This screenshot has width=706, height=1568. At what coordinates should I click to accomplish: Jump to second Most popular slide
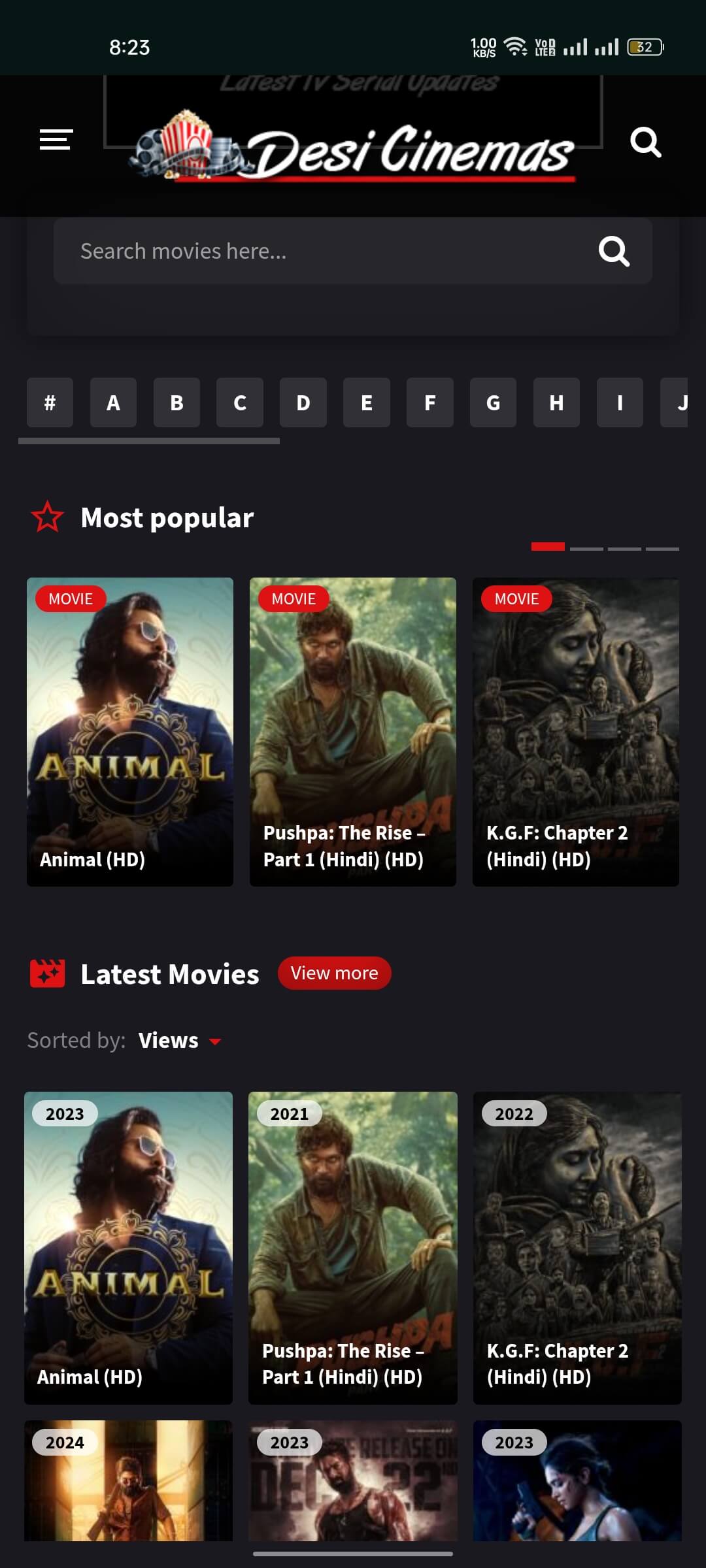pyautogui.click(x=586, y=548)
